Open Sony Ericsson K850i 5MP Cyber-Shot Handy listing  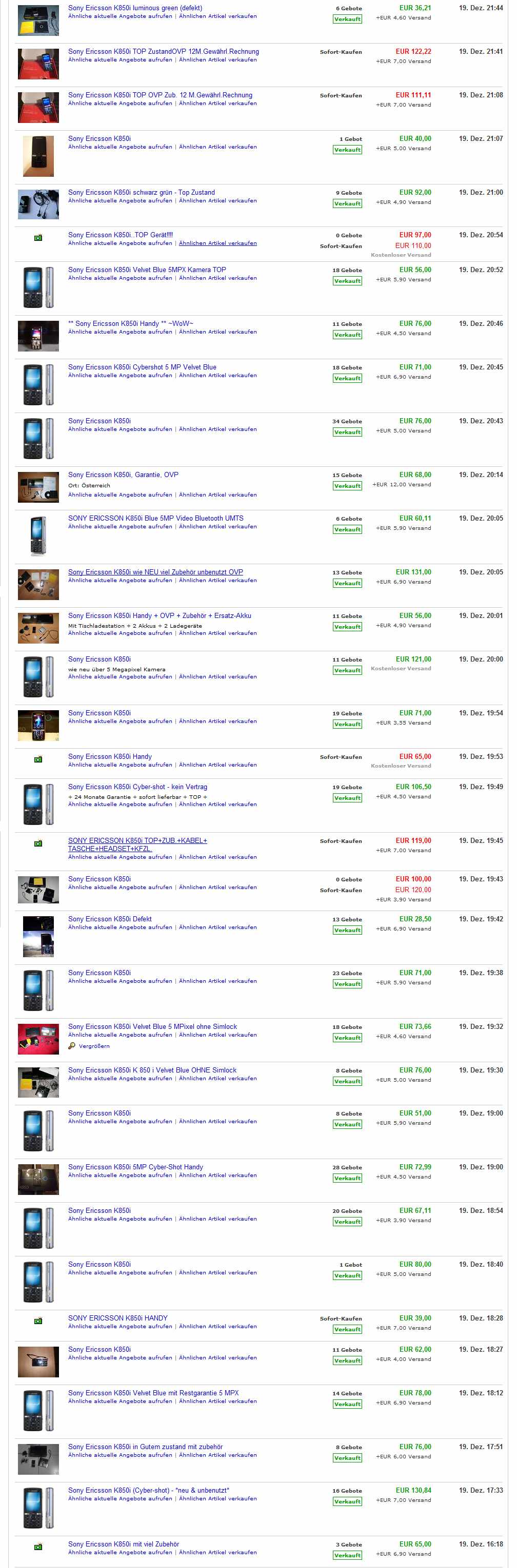click(x=135, y=1167)
